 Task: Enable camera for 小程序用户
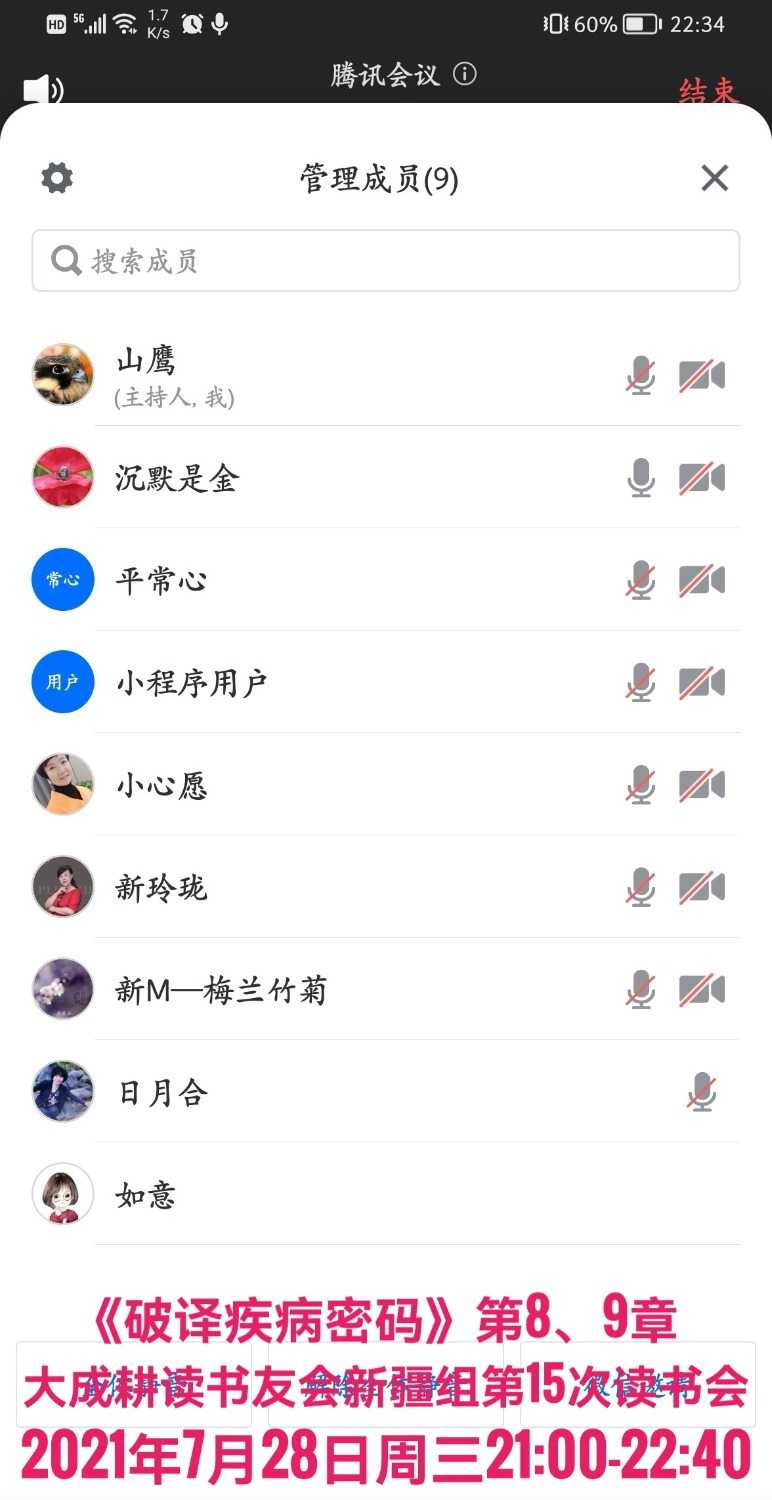(703, 682)
